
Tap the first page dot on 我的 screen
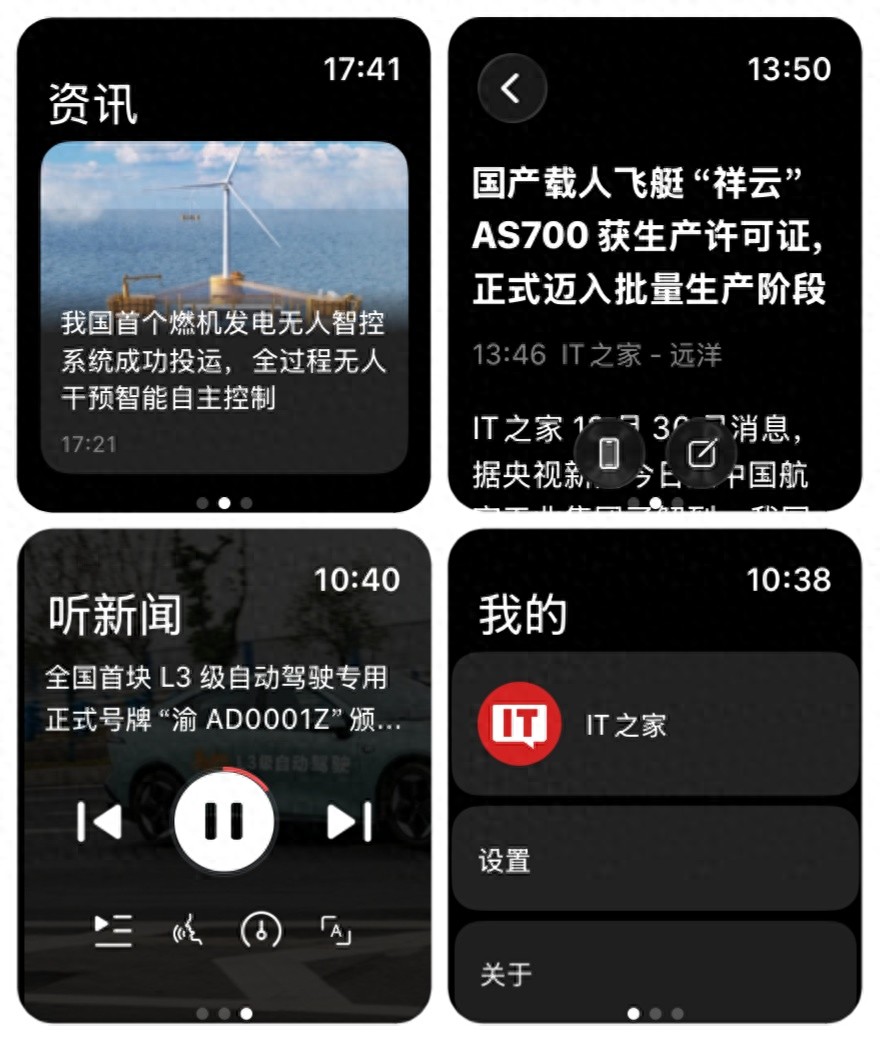(x=634, y=1013)
